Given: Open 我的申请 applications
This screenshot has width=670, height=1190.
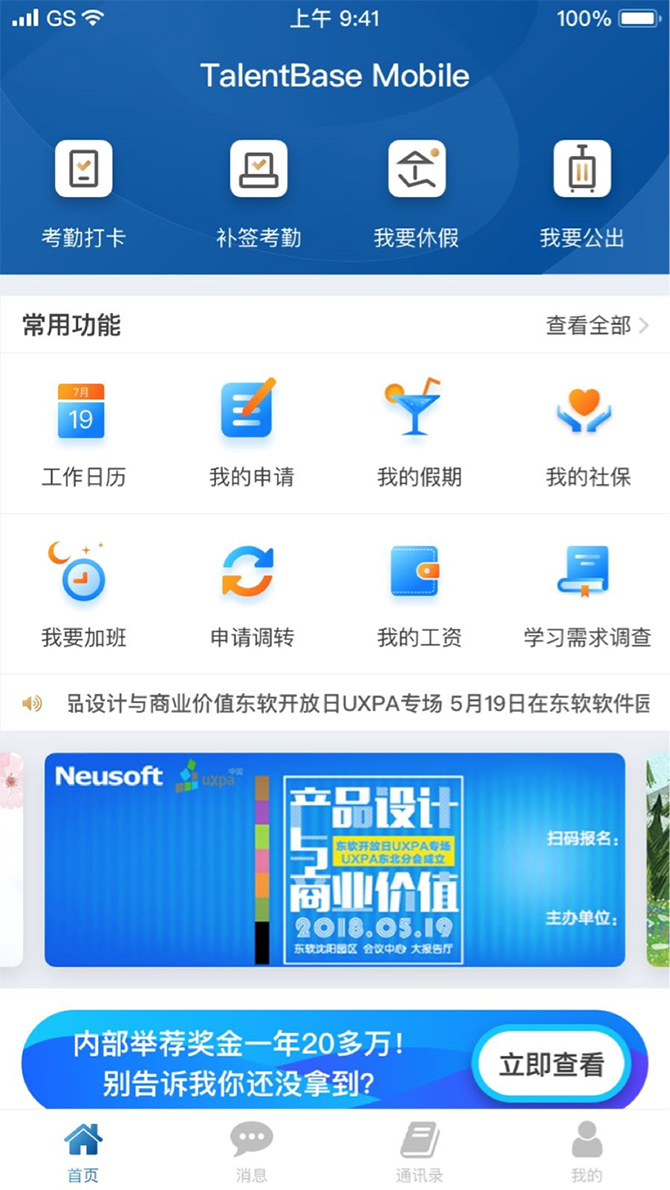Looking at the screenshot, I should click(x=251, y=435).
